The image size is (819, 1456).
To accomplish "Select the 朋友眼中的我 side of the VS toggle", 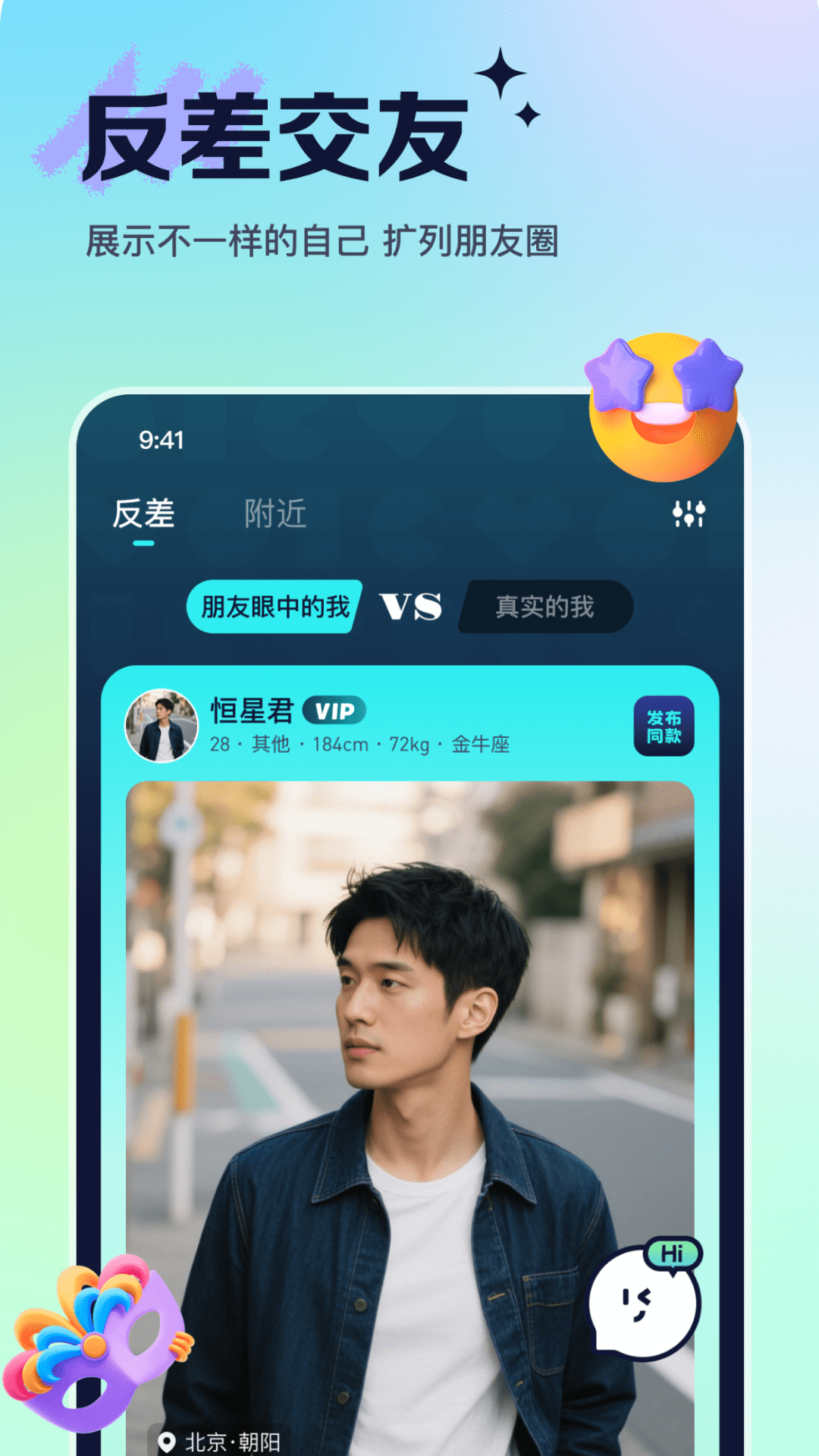I will (x=275, y=605).
